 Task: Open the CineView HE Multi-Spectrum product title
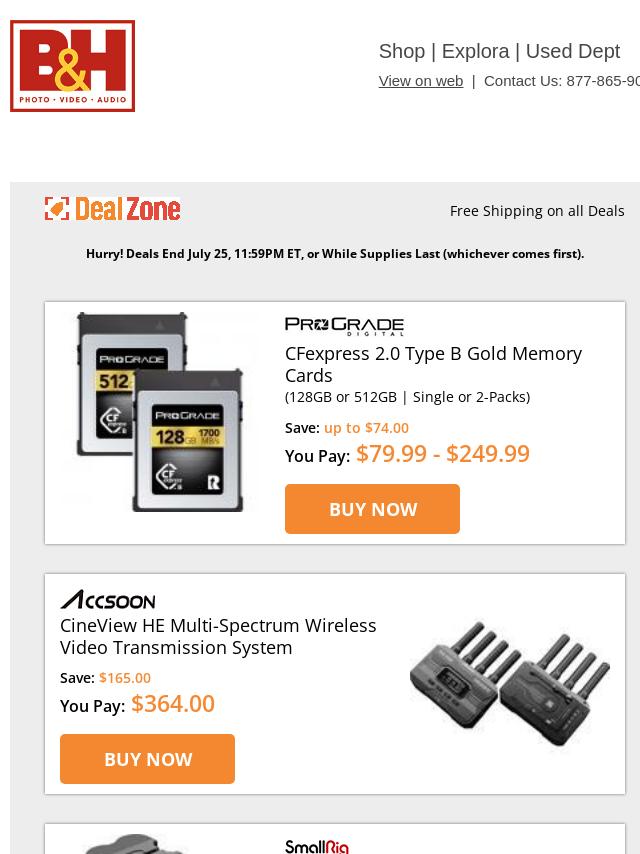coord(218,636)
